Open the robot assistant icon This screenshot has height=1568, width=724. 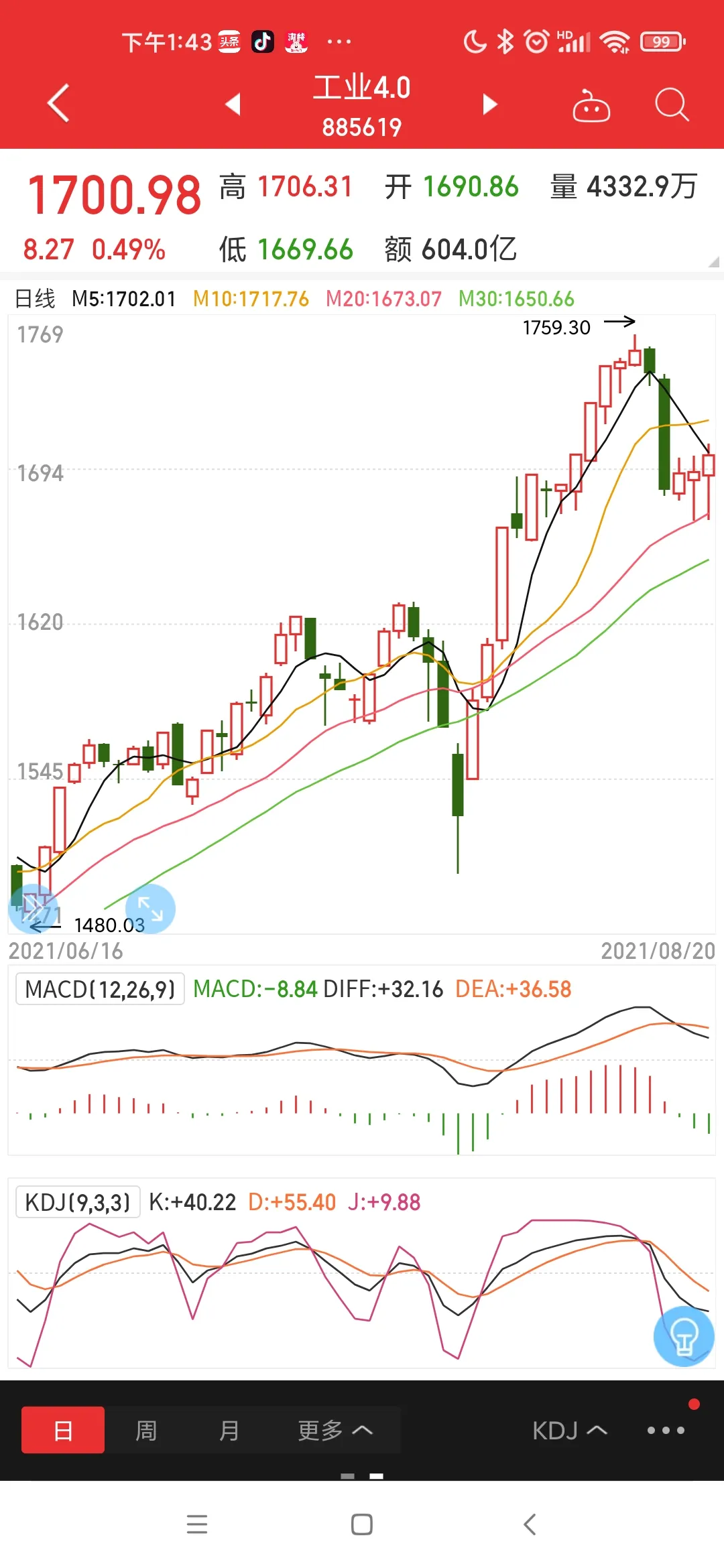pyautogui.click(x=591, y=106)
